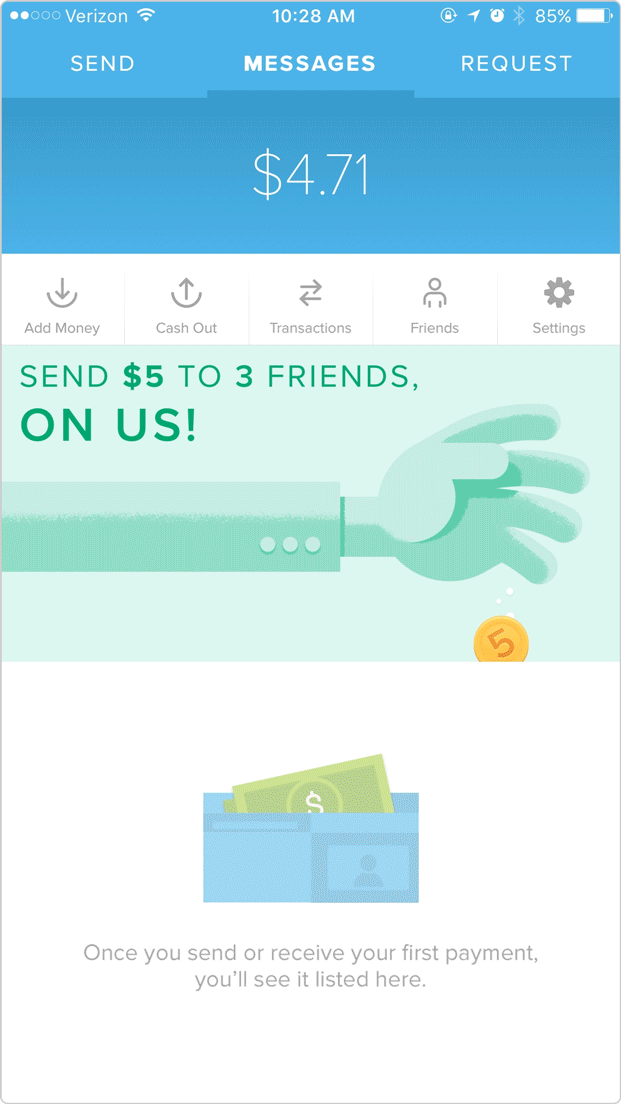Open Settings
This screenshot has width=621, height=1104.
pyautogui.click(x=558, y=307)
